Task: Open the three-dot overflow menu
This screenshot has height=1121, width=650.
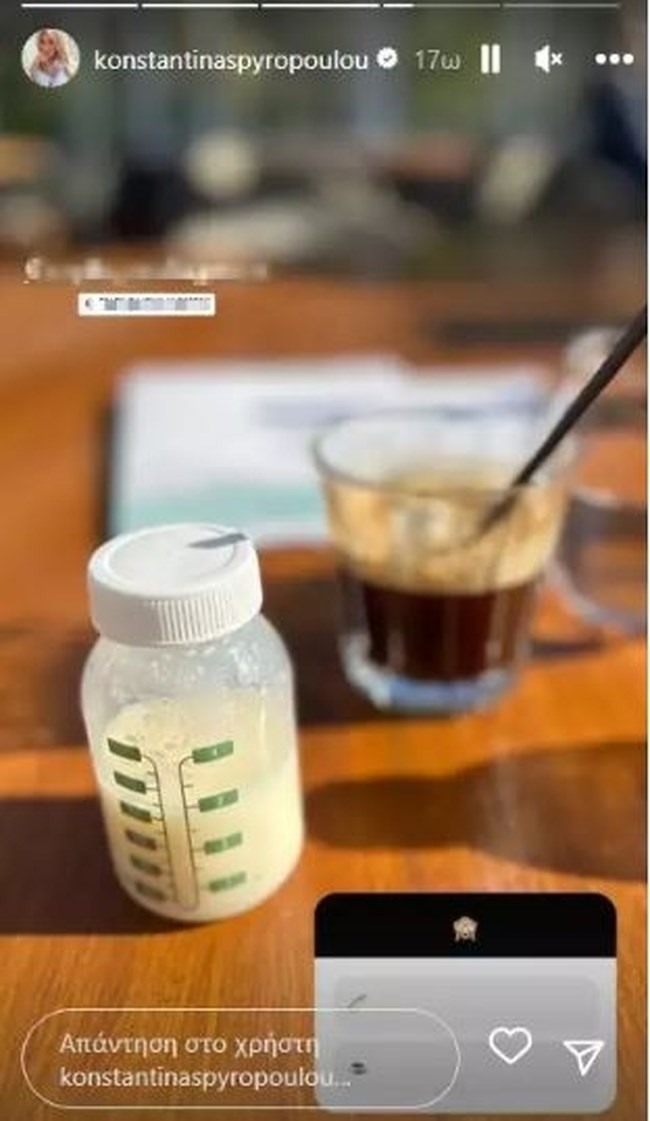Action: pyautogui.click(x=613, y=60)
